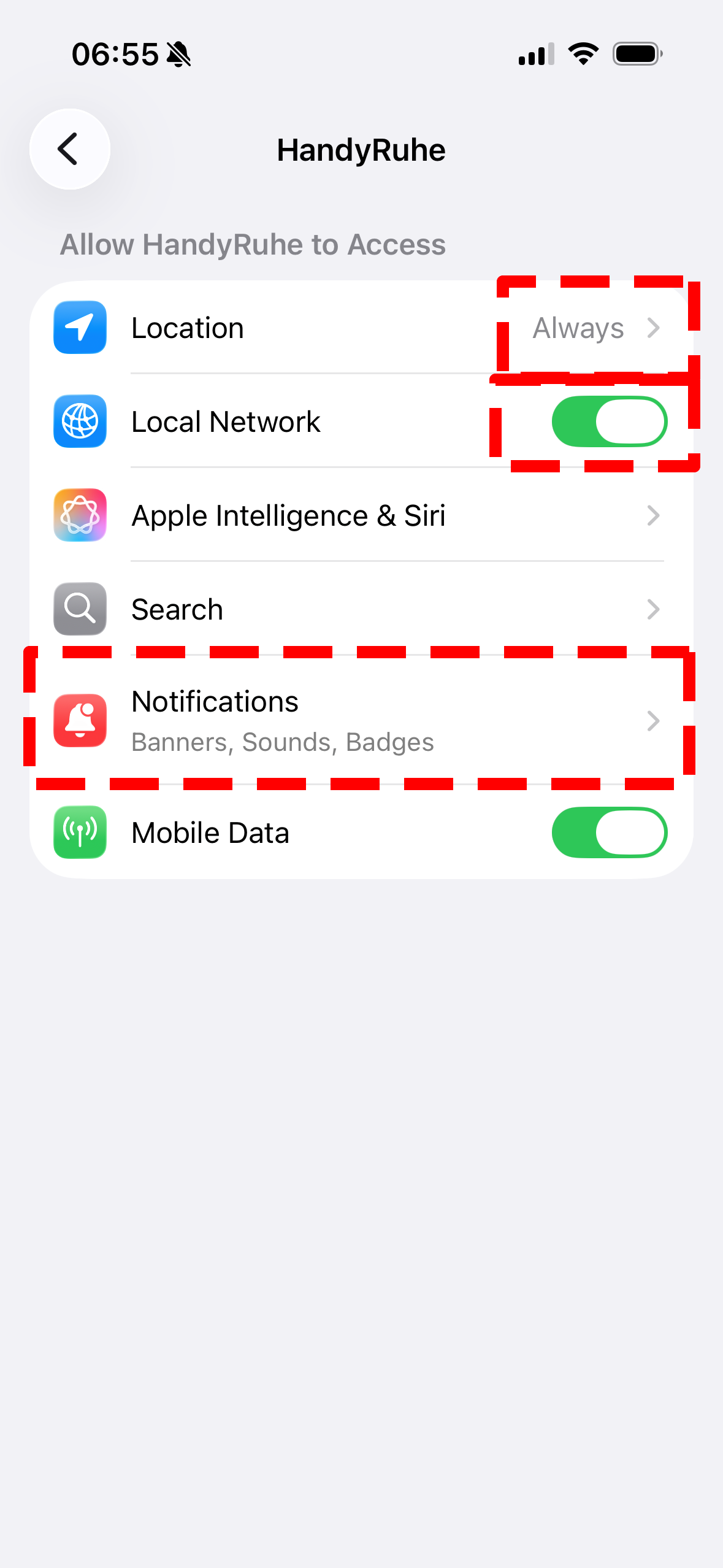Tap the back button to return
The height and width of the screenshot is (1568, 723).
tap(69, 149)
